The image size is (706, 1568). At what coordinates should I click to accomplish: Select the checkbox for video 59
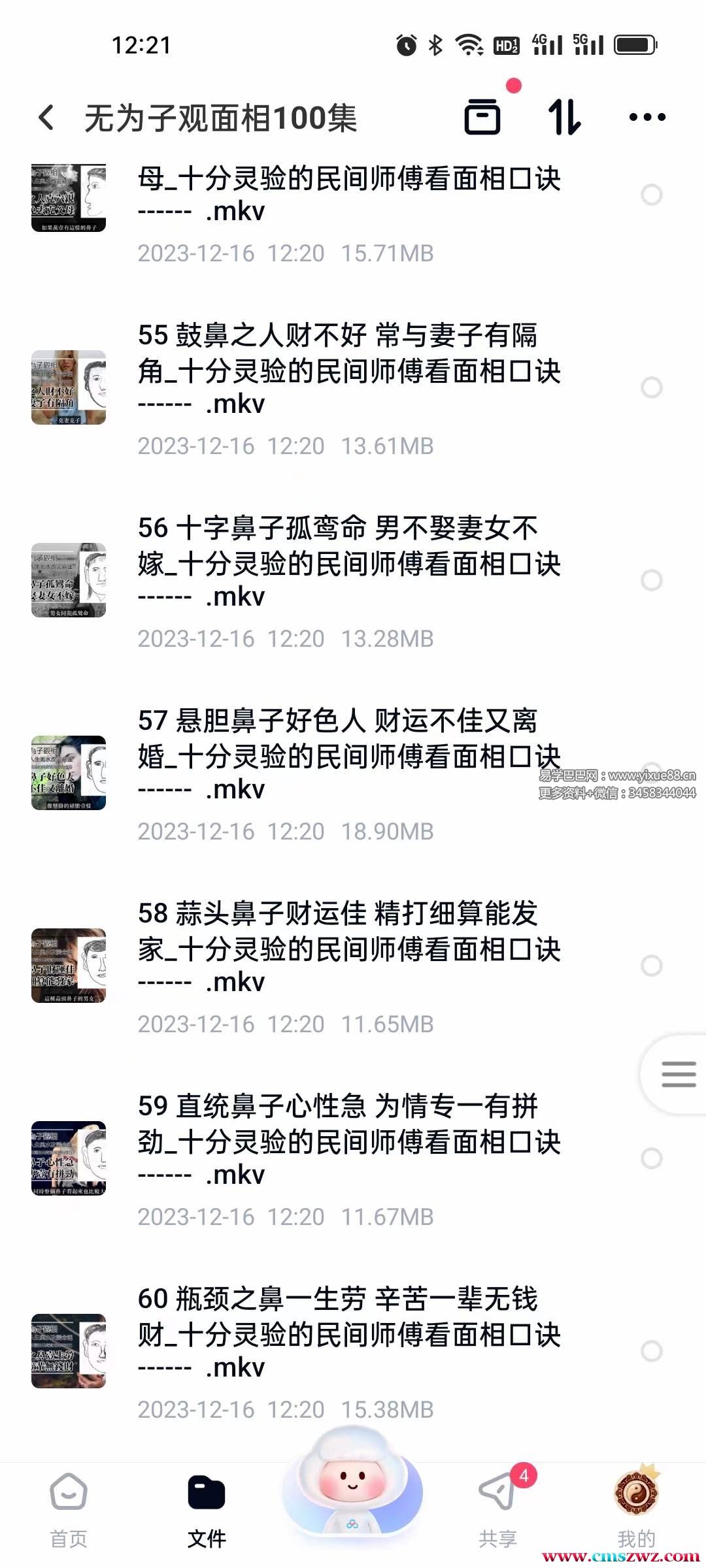pos(652,1158)
